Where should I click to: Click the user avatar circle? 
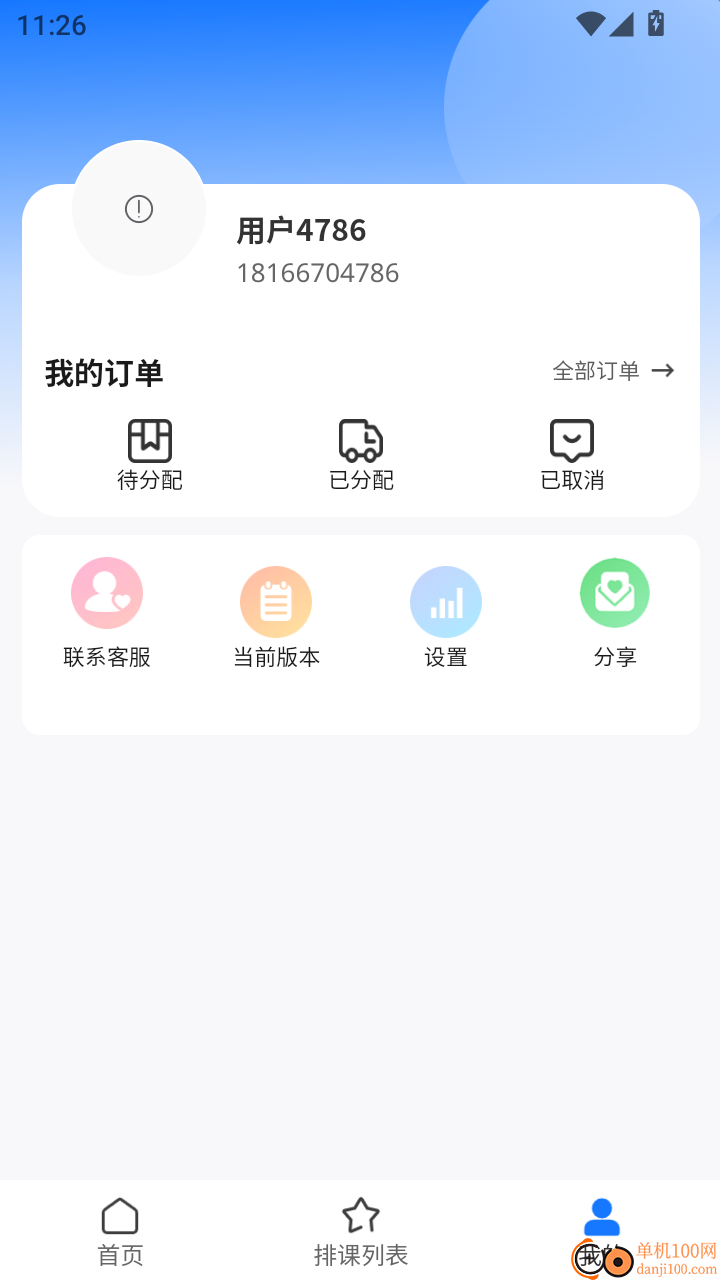[x=139, y=210]
